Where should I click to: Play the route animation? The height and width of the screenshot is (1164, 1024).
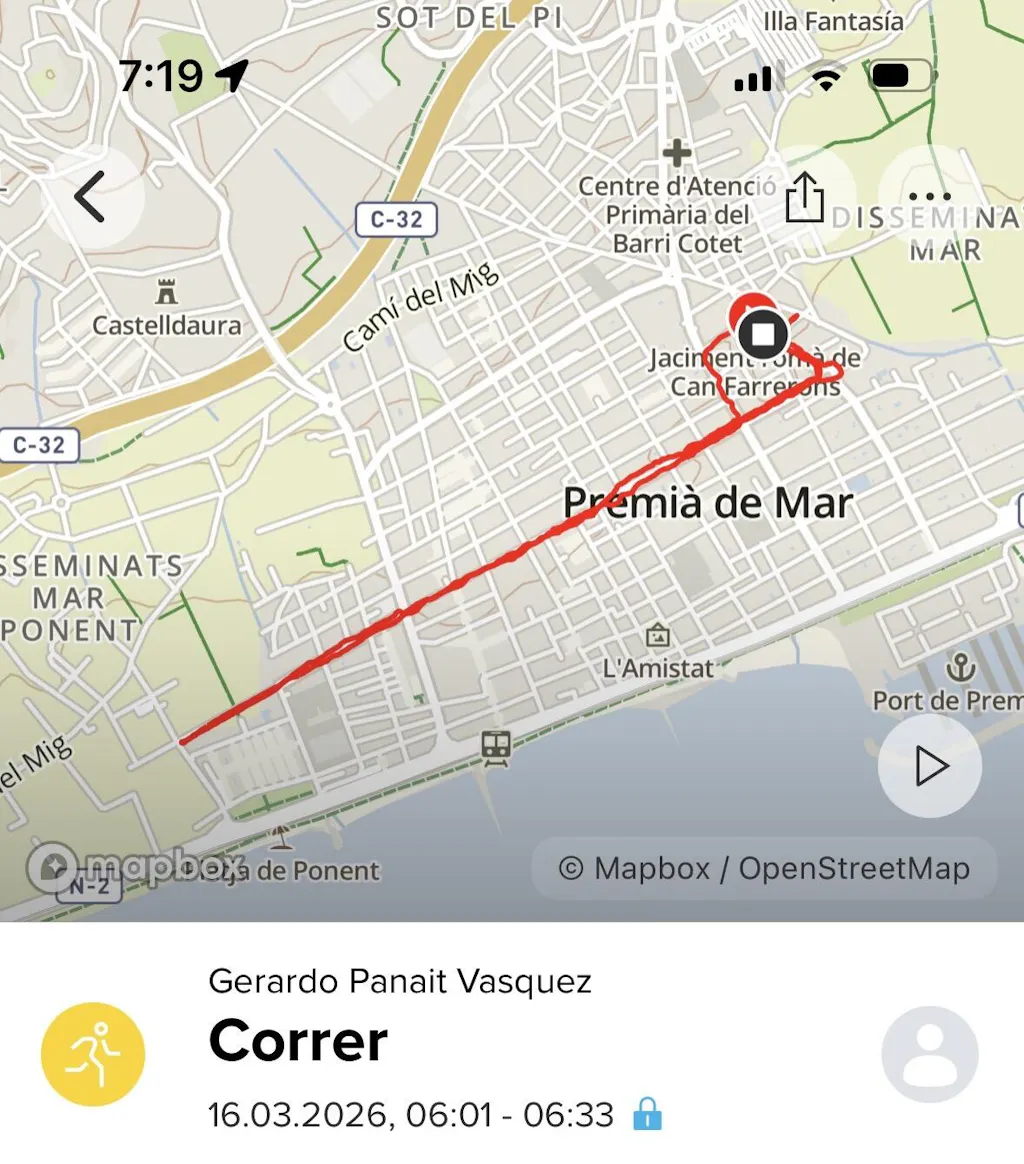[x=930, y=766]
